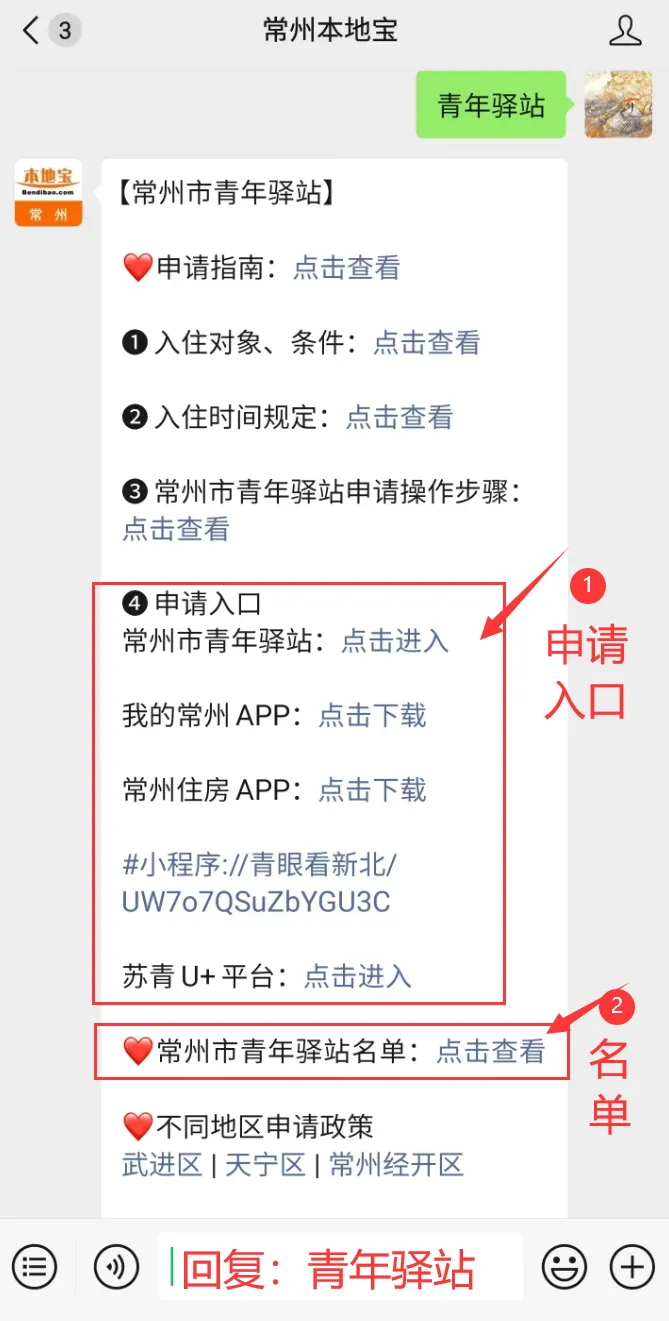This screenshot has width=669, height=1321.
Task: View 常州市青年驿站名单 link
Action: [491, 1051]
